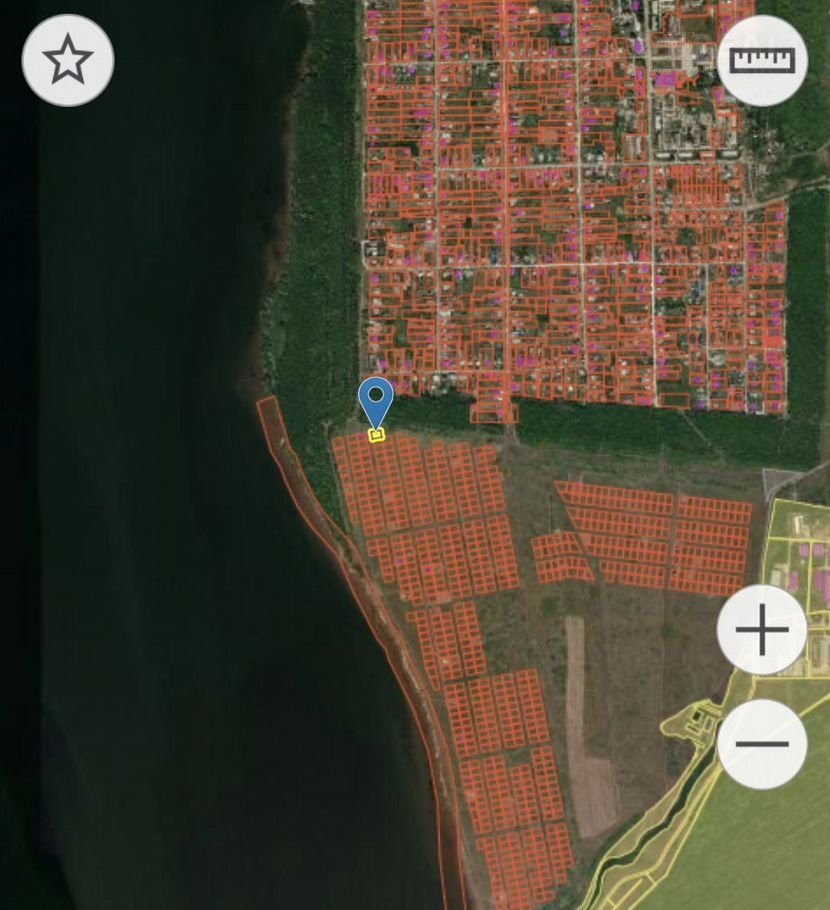Select the blue location pin marker
The image size is (830, 910).
tap(376, 402)
